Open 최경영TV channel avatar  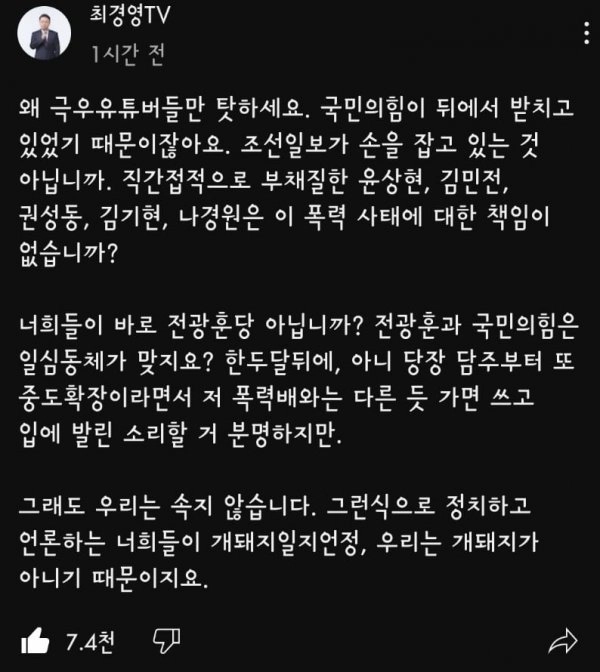click(x=44, y=37)
